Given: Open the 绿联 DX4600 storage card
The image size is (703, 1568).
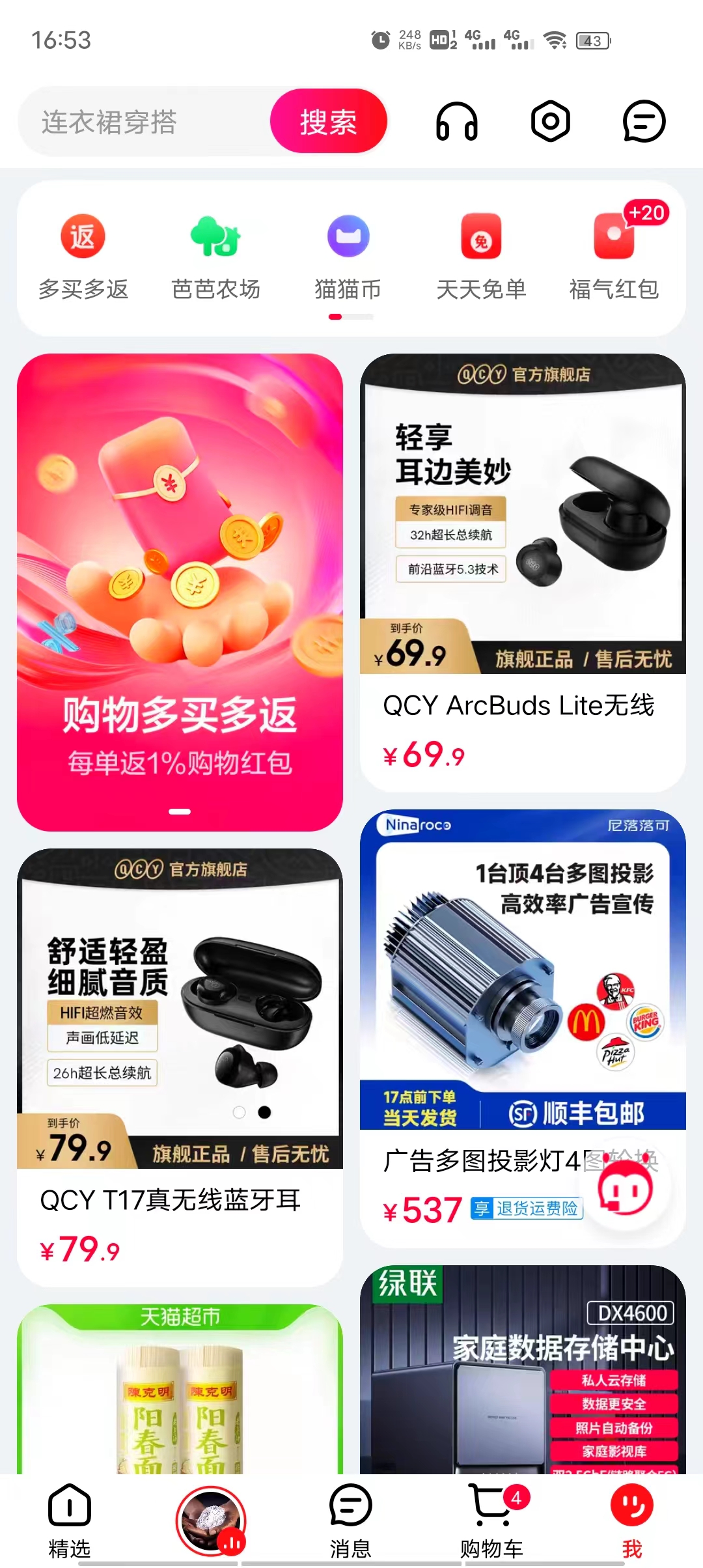Looking at the screenshot, I should click(523, 1367).
